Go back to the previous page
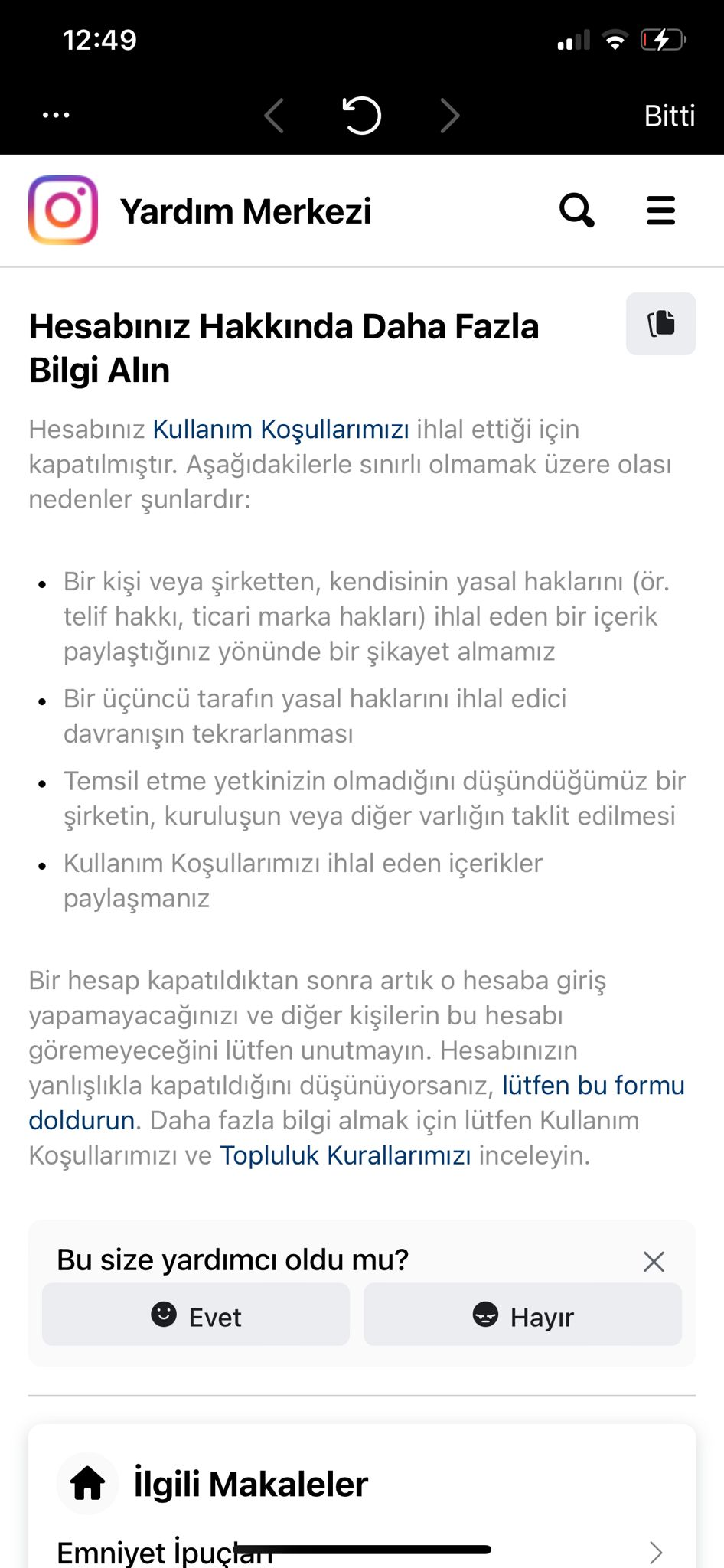The width and height of the screenshot is (724, 1568). [x=274, y=116]
